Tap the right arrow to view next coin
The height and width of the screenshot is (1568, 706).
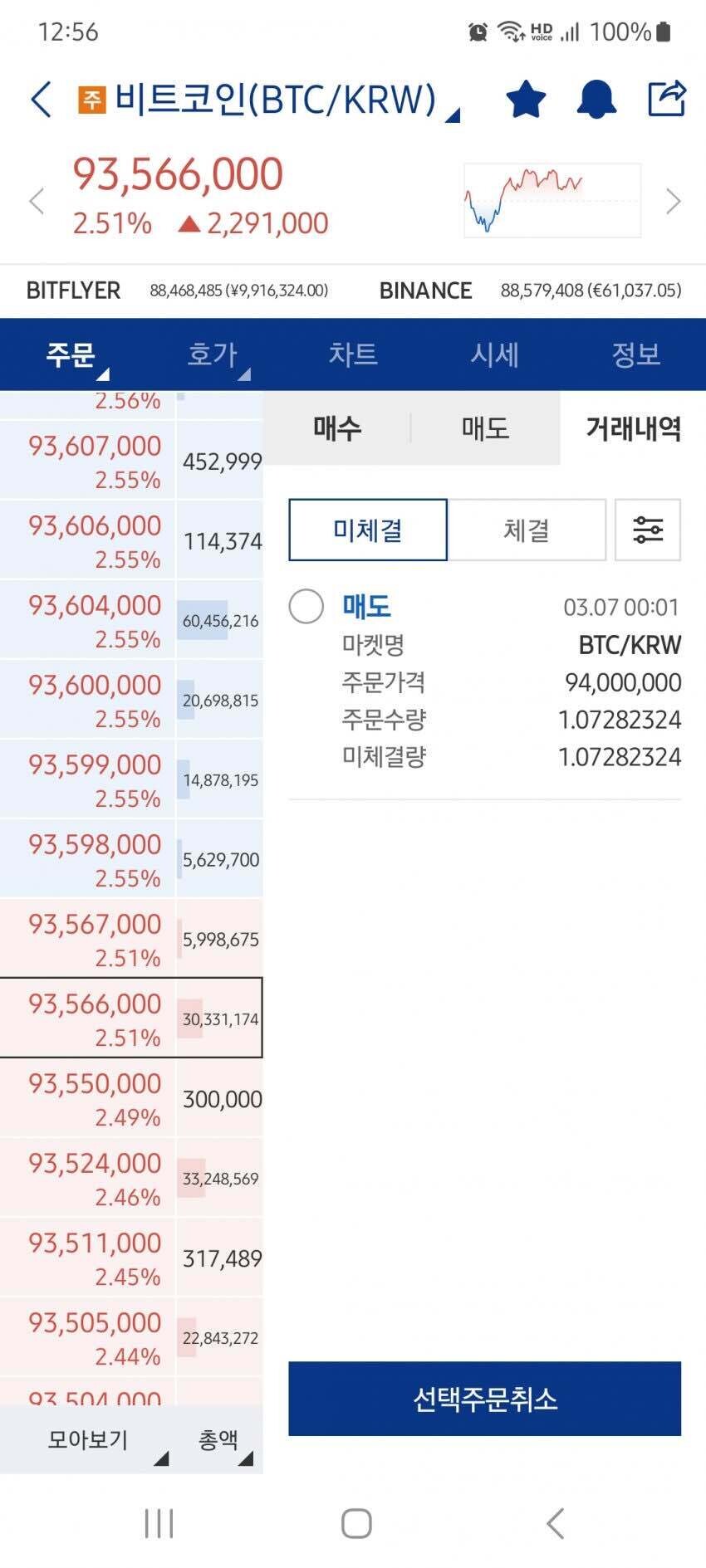(674, 201)
